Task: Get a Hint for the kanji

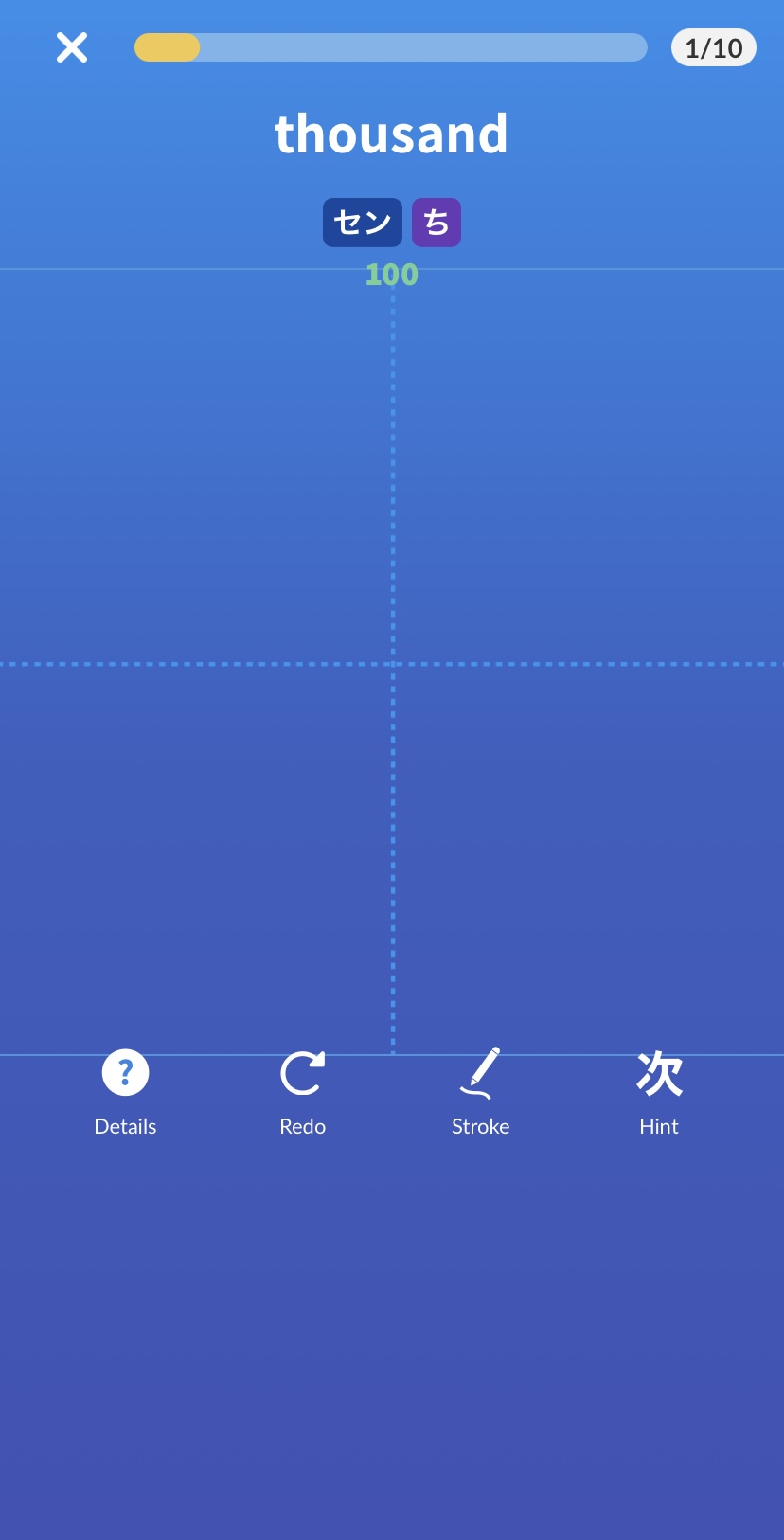Action: coord(659,1091)
